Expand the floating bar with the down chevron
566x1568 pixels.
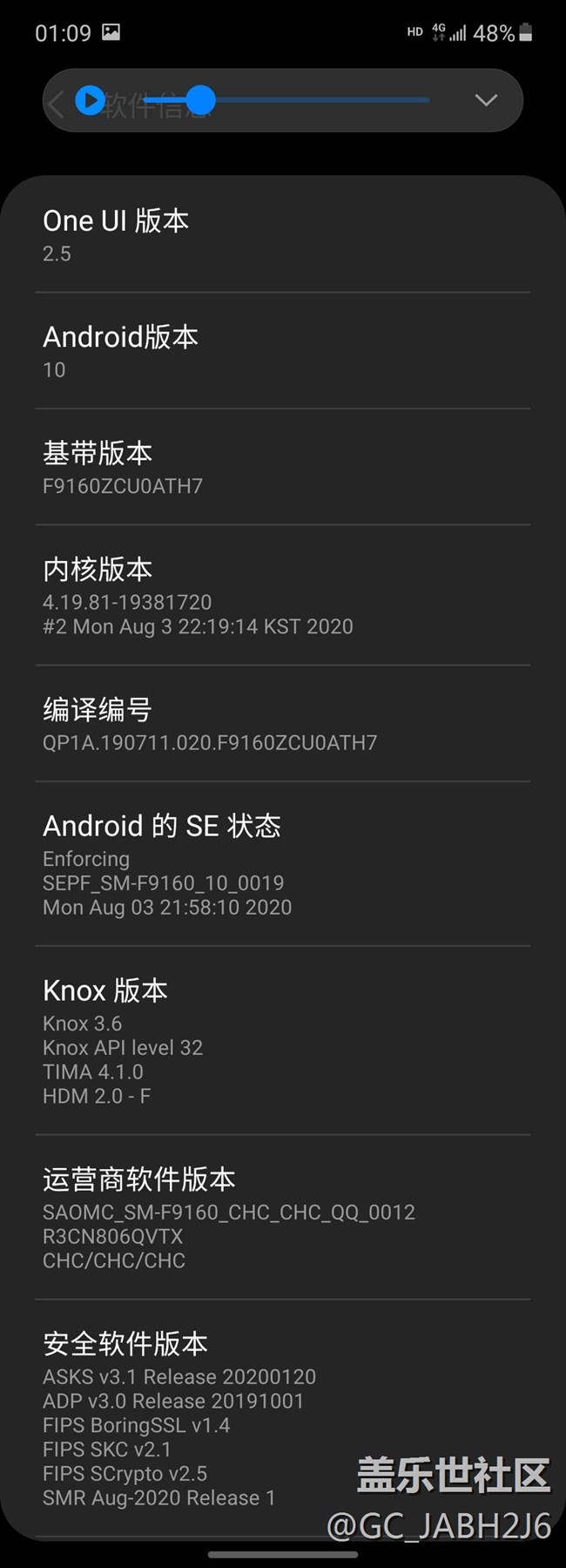click(x=486, y=100)
